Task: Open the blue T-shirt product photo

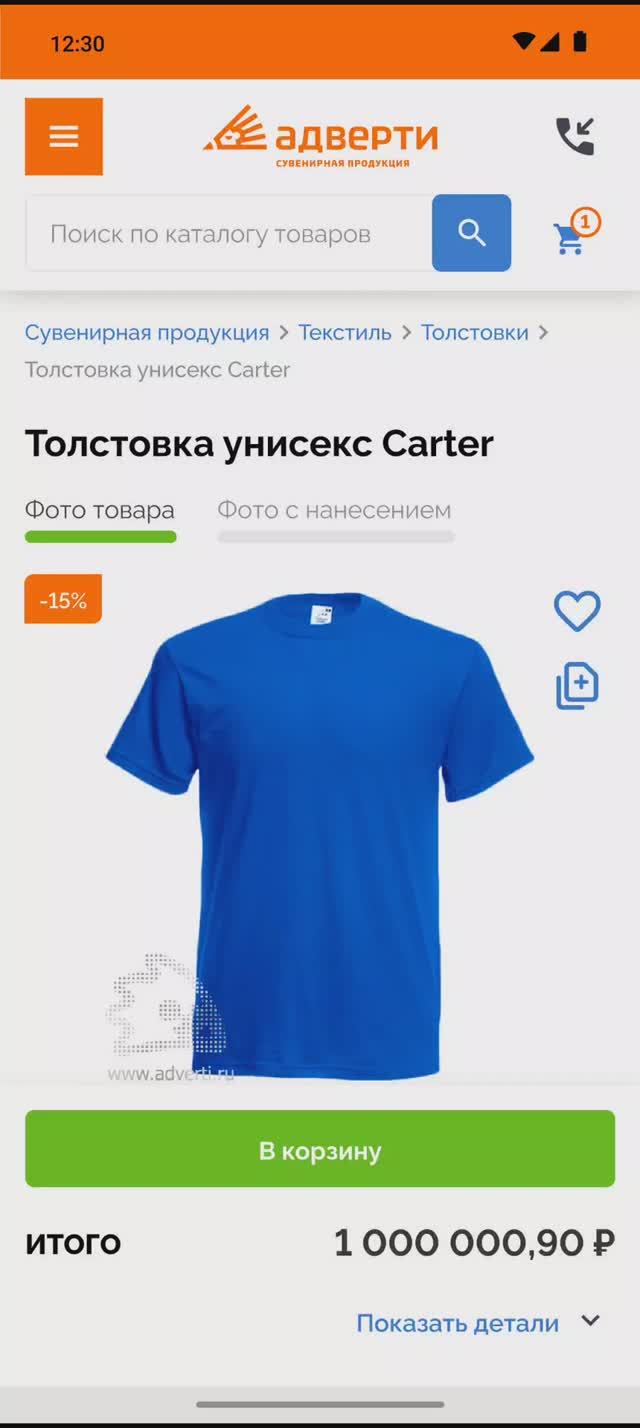Action: coord(320,835)
